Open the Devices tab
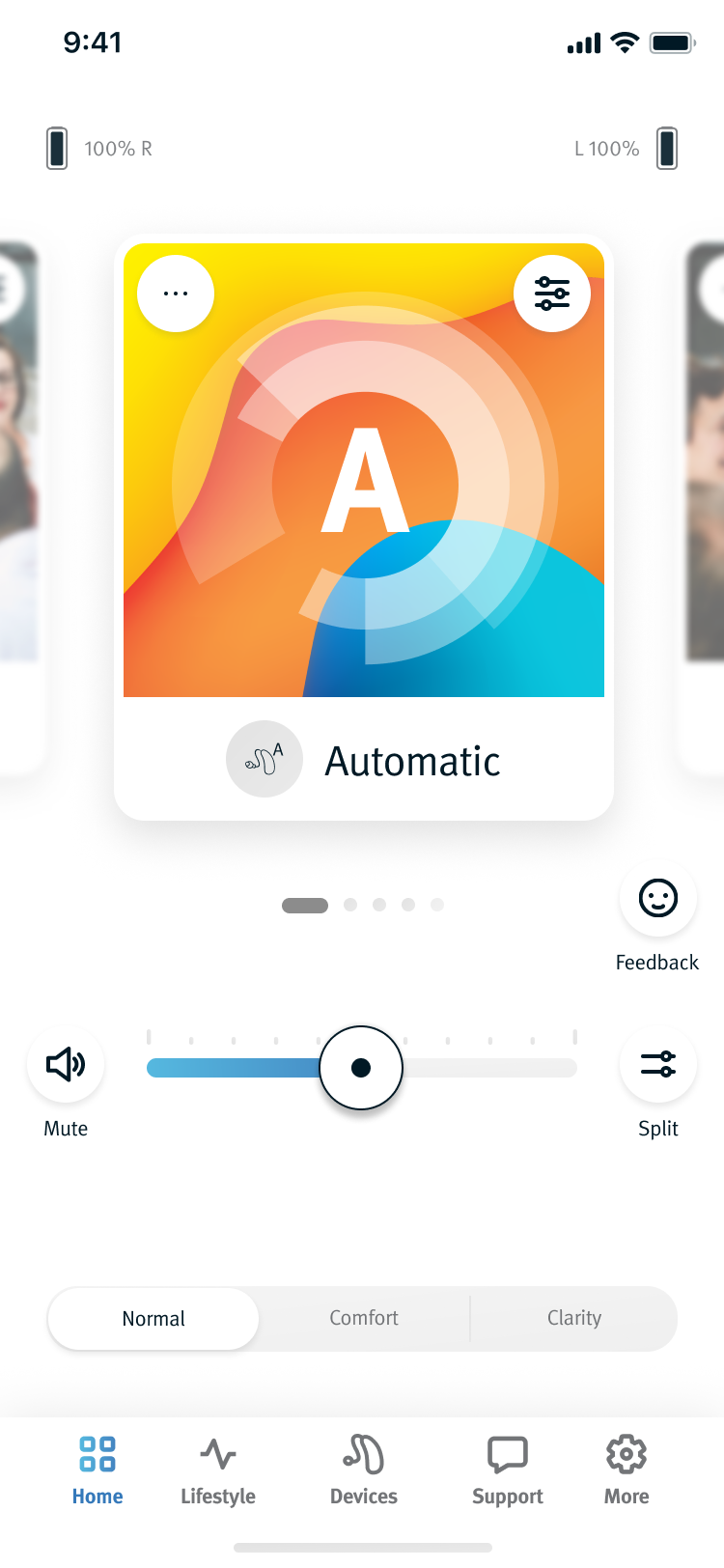 point(364,1471)
